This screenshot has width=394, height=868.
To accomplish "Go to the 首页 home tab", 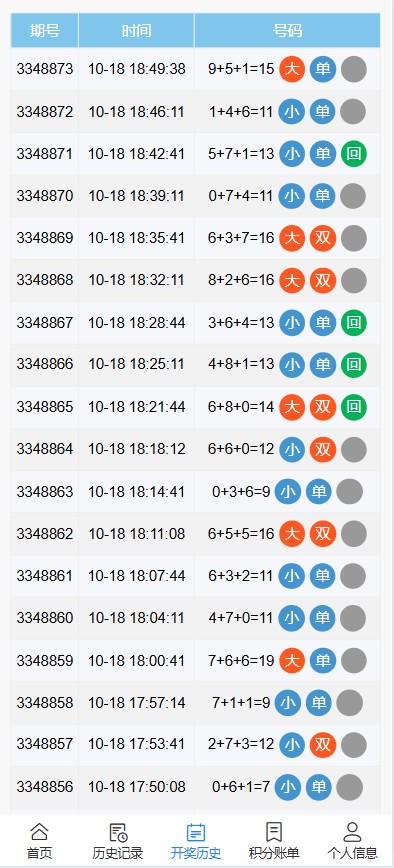I will coord(39,840).
